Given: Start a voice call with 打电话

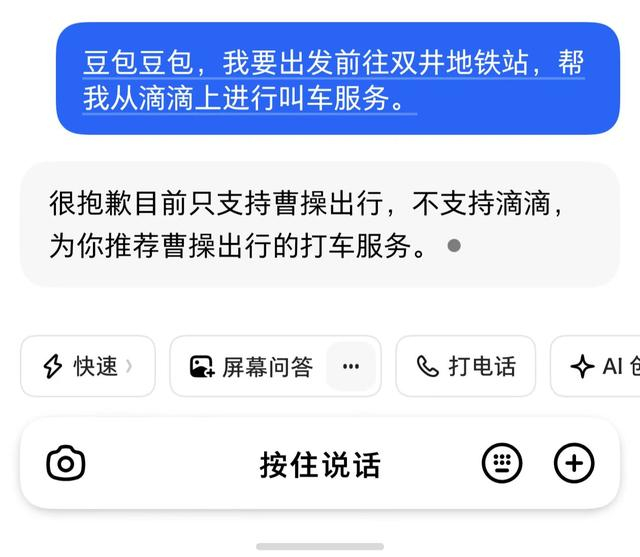Looking at the screenshot, I should pyautogui.click(x=466, y=366).
